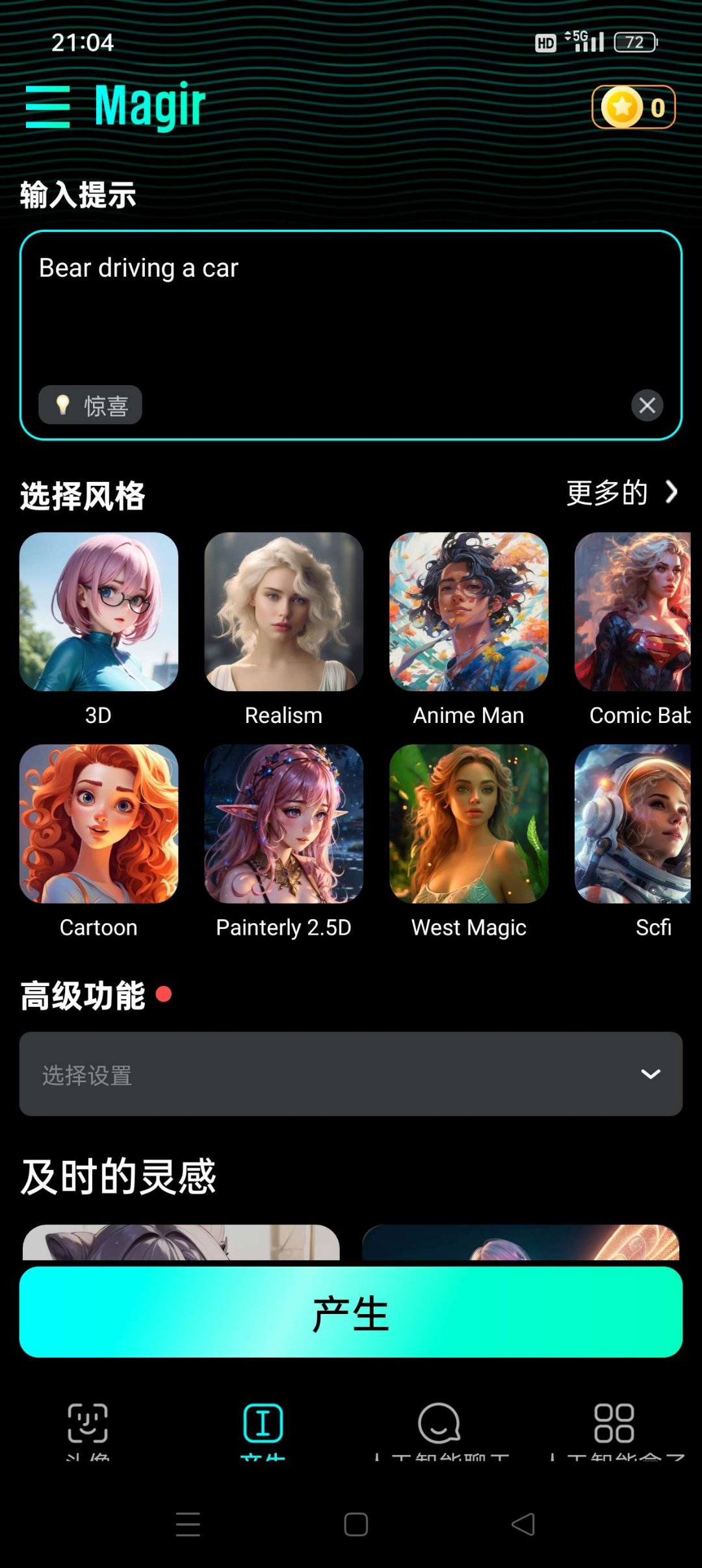Select the West Magic style
Viewport: 702px width, 1568px height.
469,824
